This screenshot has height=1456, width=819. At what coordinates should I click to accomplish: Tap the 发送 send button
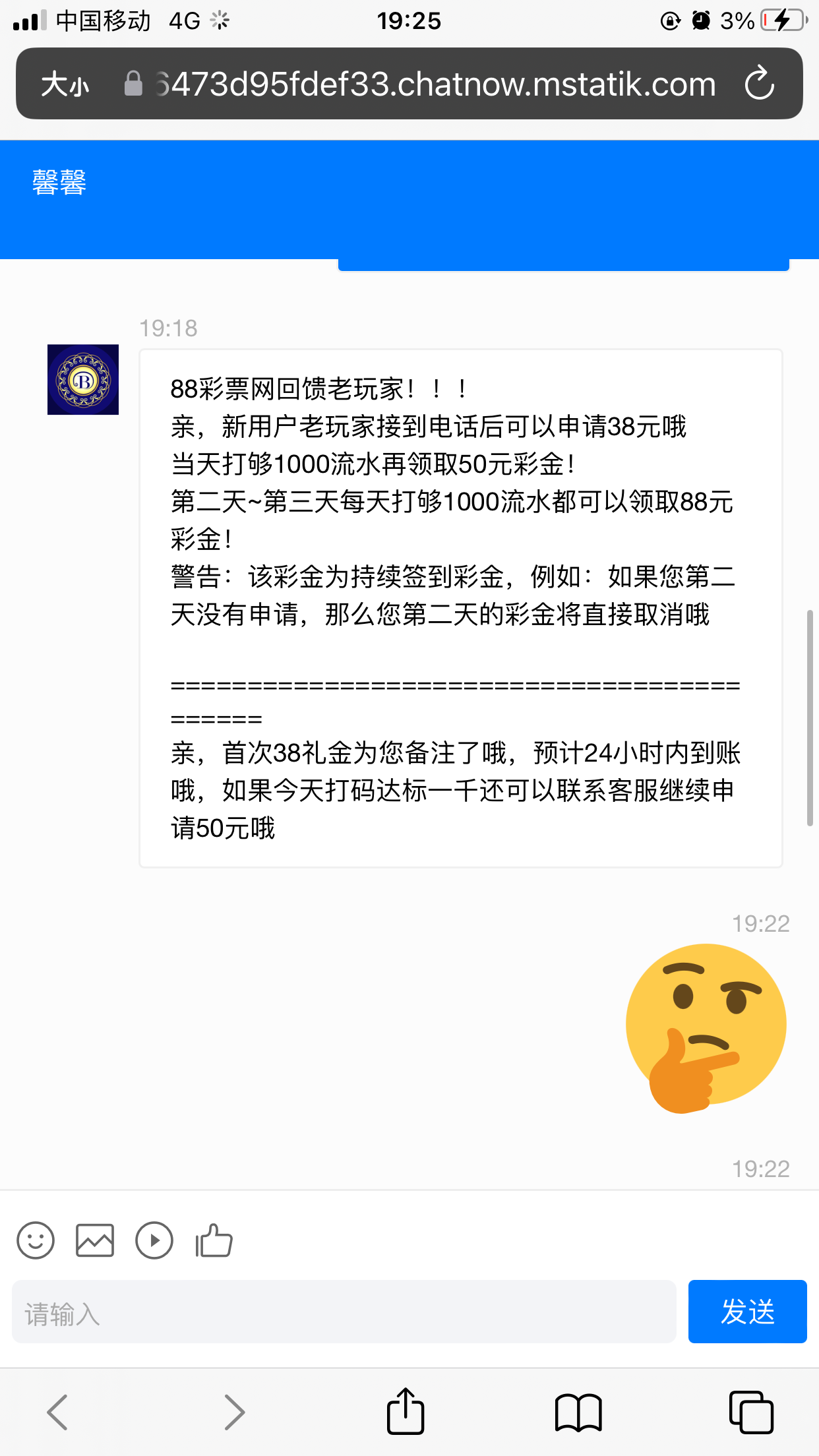click(x=747, y=1312)
